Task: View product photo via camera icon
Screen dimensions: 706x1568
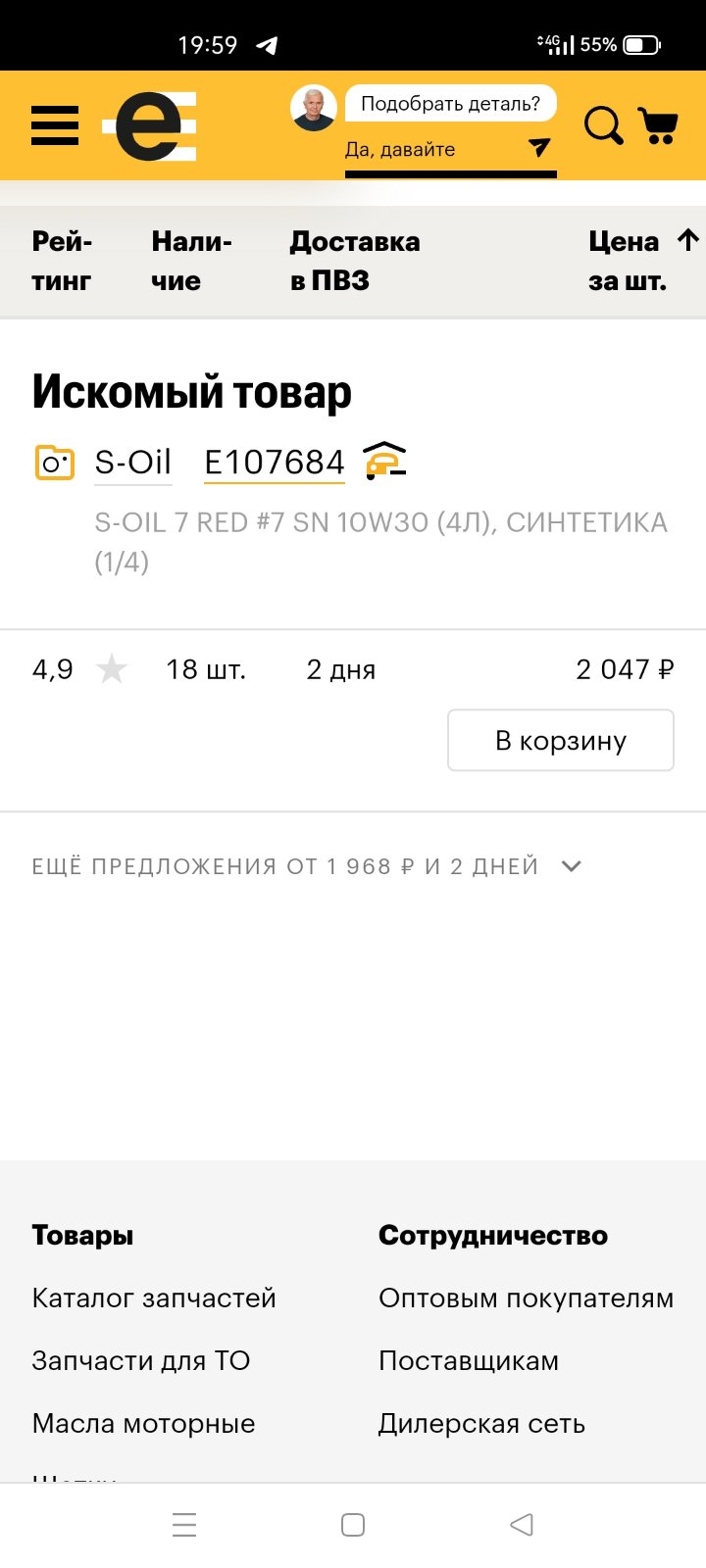Action: 54,463
